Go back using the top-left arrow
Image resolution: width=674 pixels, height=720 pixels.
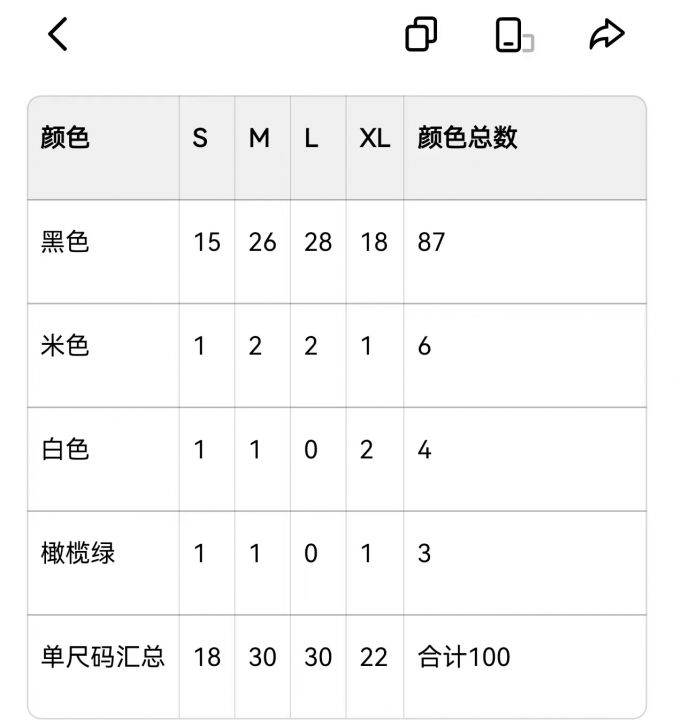pyautogui.click(x=58, y=34)
